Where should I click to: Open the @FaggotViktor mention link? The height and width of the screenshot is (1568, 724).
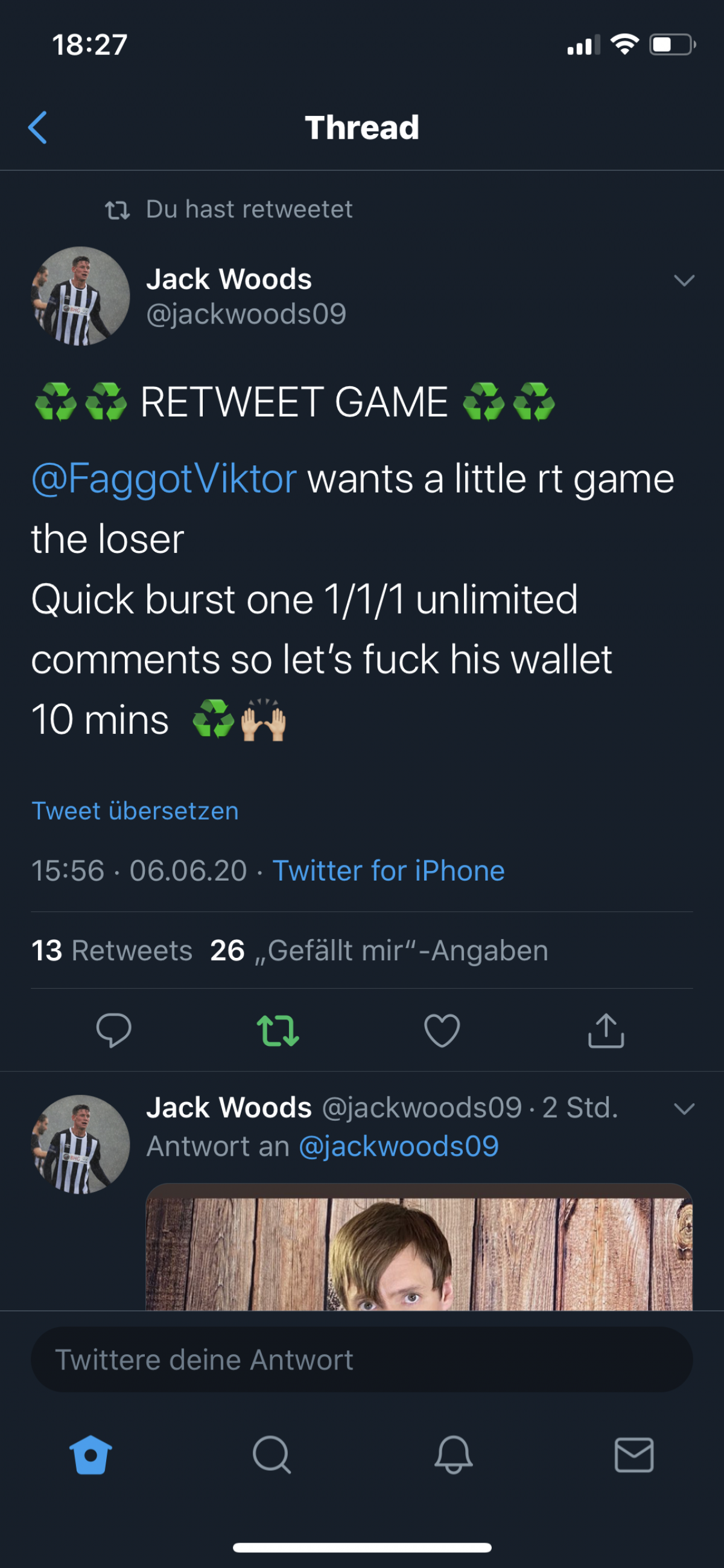164,479
